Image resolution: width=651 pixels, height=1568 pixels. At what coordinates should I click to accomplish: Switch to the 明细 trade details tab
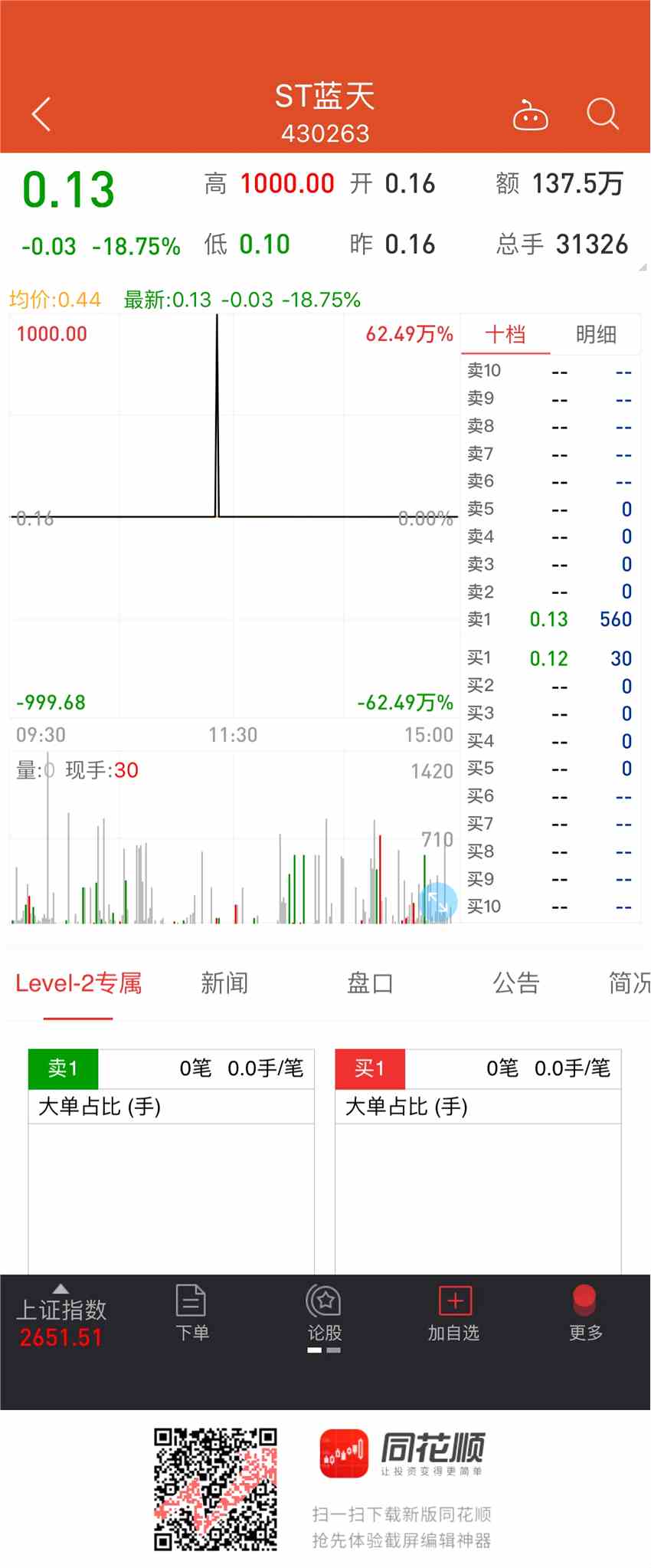point(596,334)
